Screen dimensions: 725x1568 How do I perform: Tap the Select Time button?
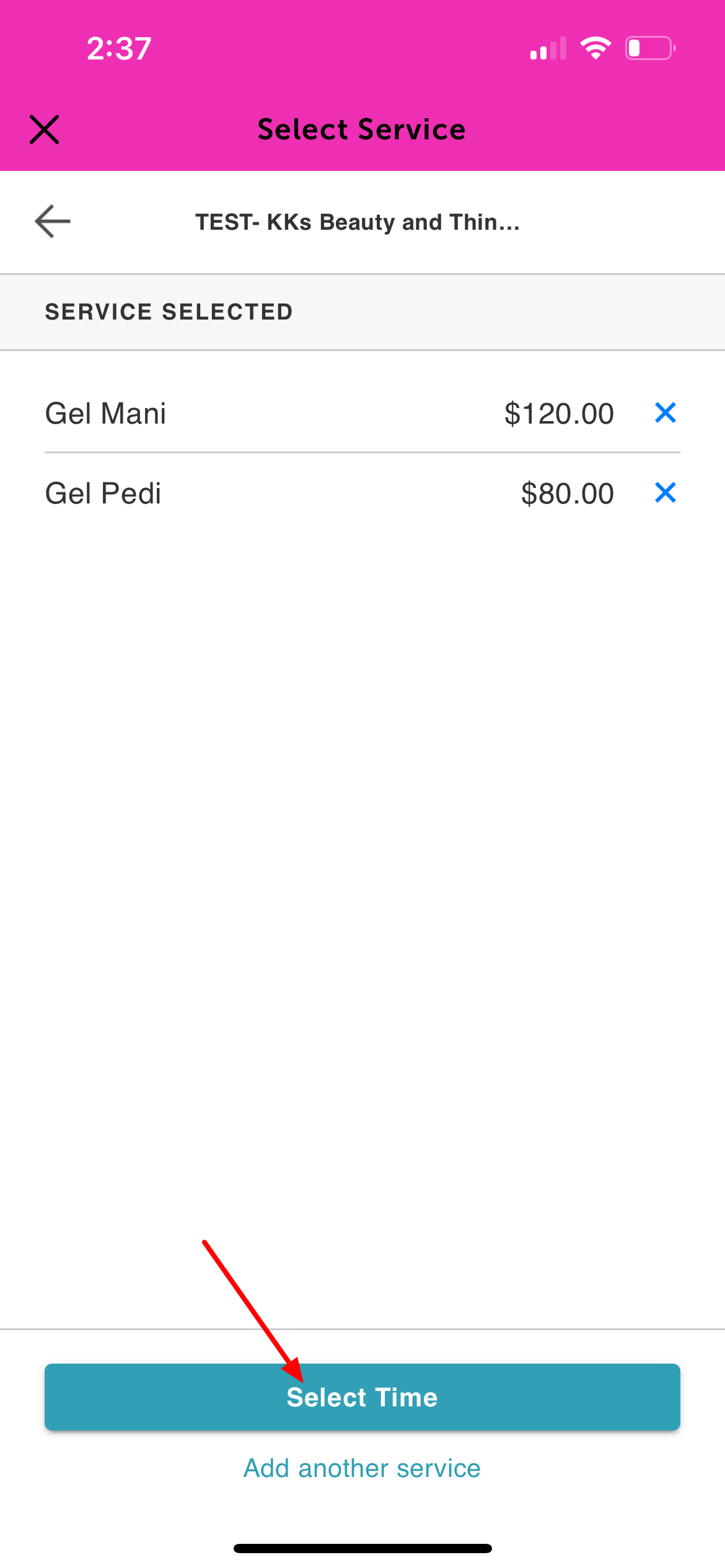coord(362,1397)
